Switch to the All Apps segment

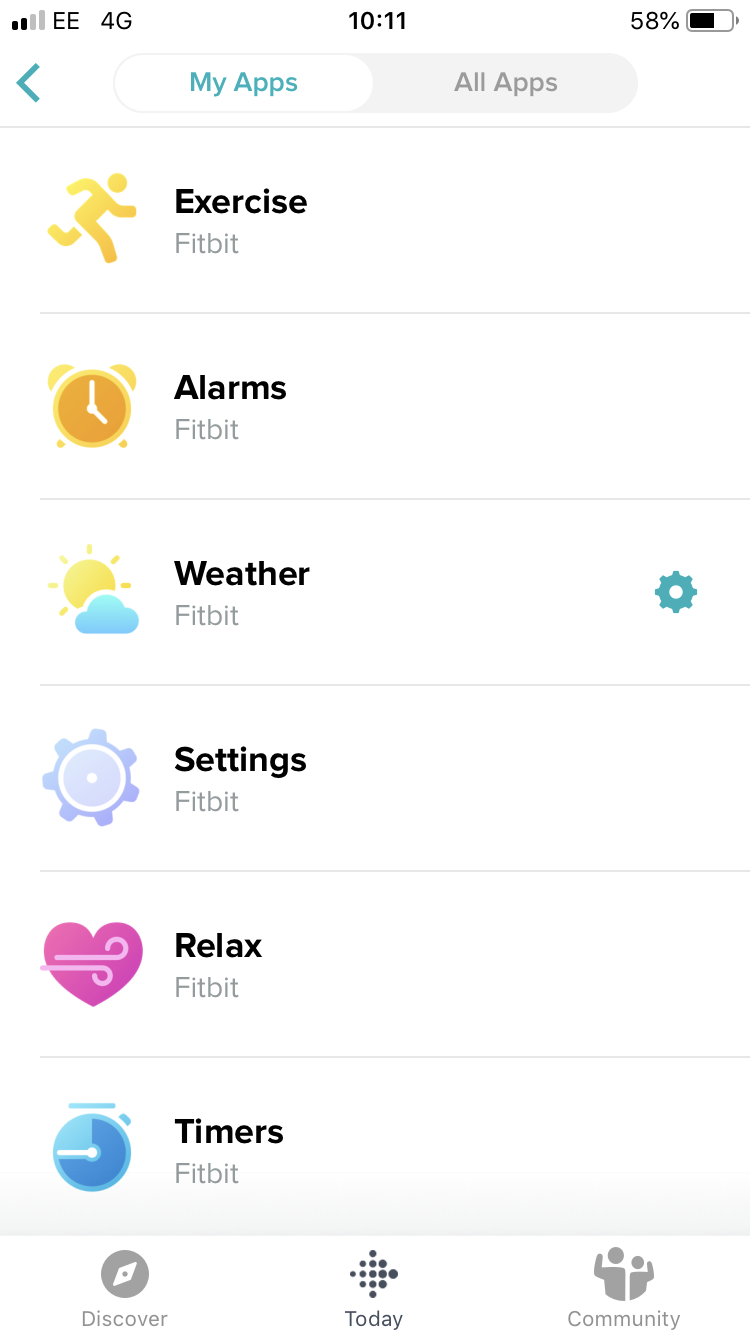(x=505, y=83)
